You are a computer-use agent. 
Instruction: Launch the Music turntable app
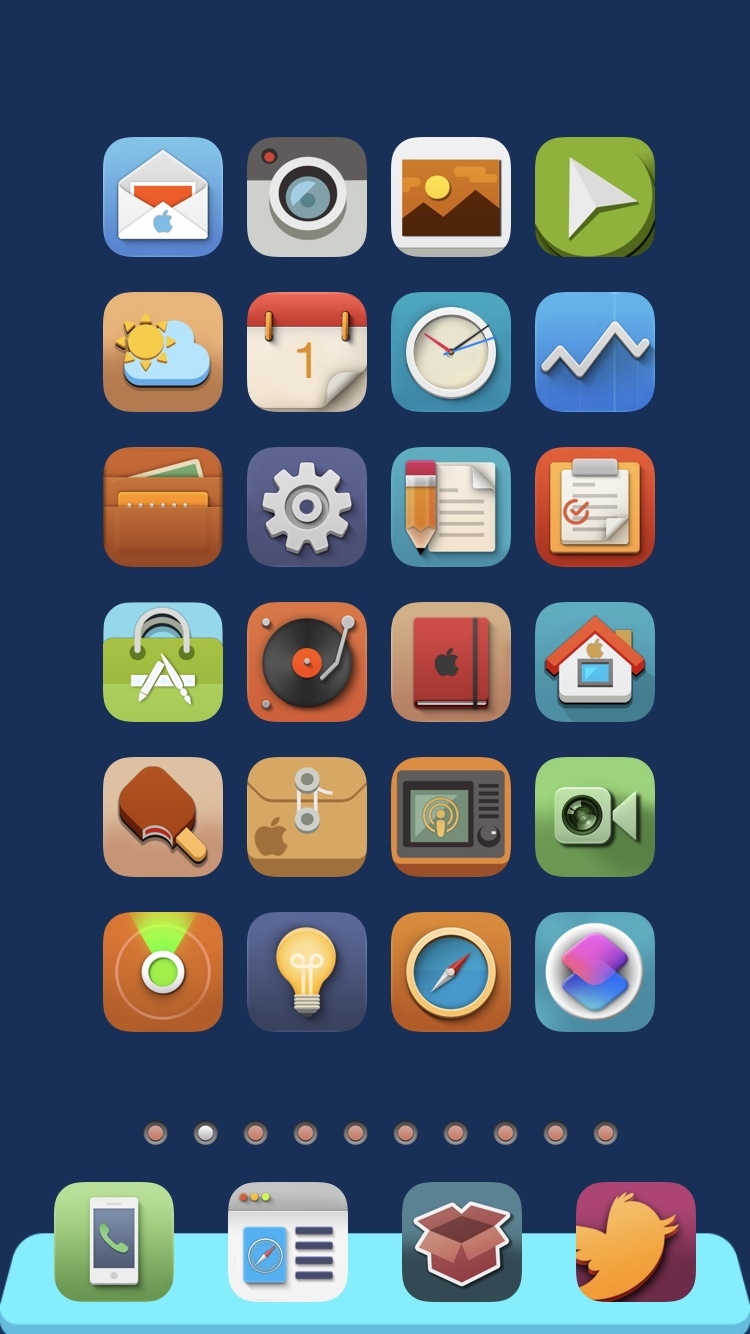pyautogui.click(x=307, y=662)
